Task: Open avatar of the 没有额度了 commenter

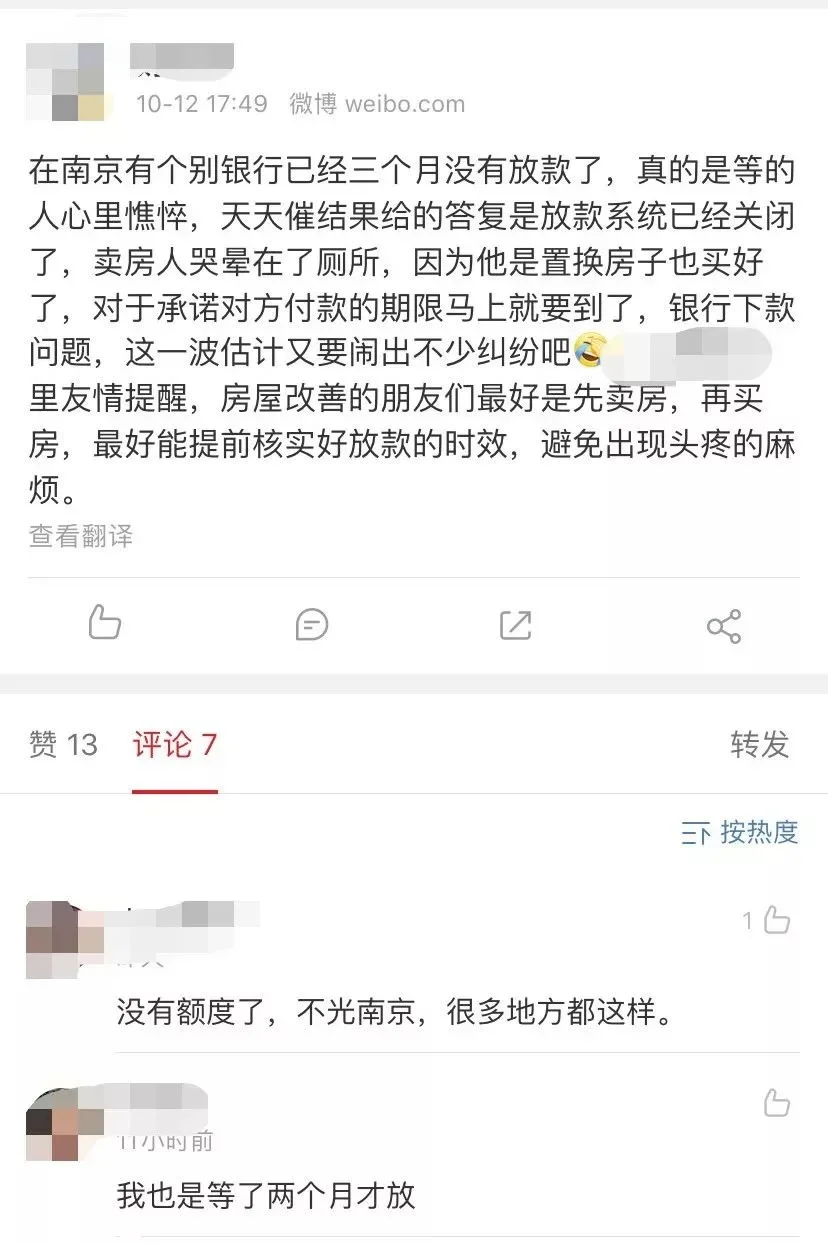Action: coord(65,939)
